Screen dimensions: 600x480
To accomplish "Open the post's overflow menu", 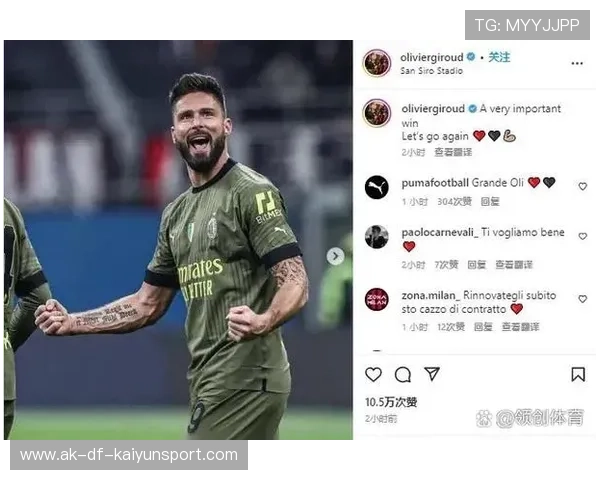I will tap(577, 63).
